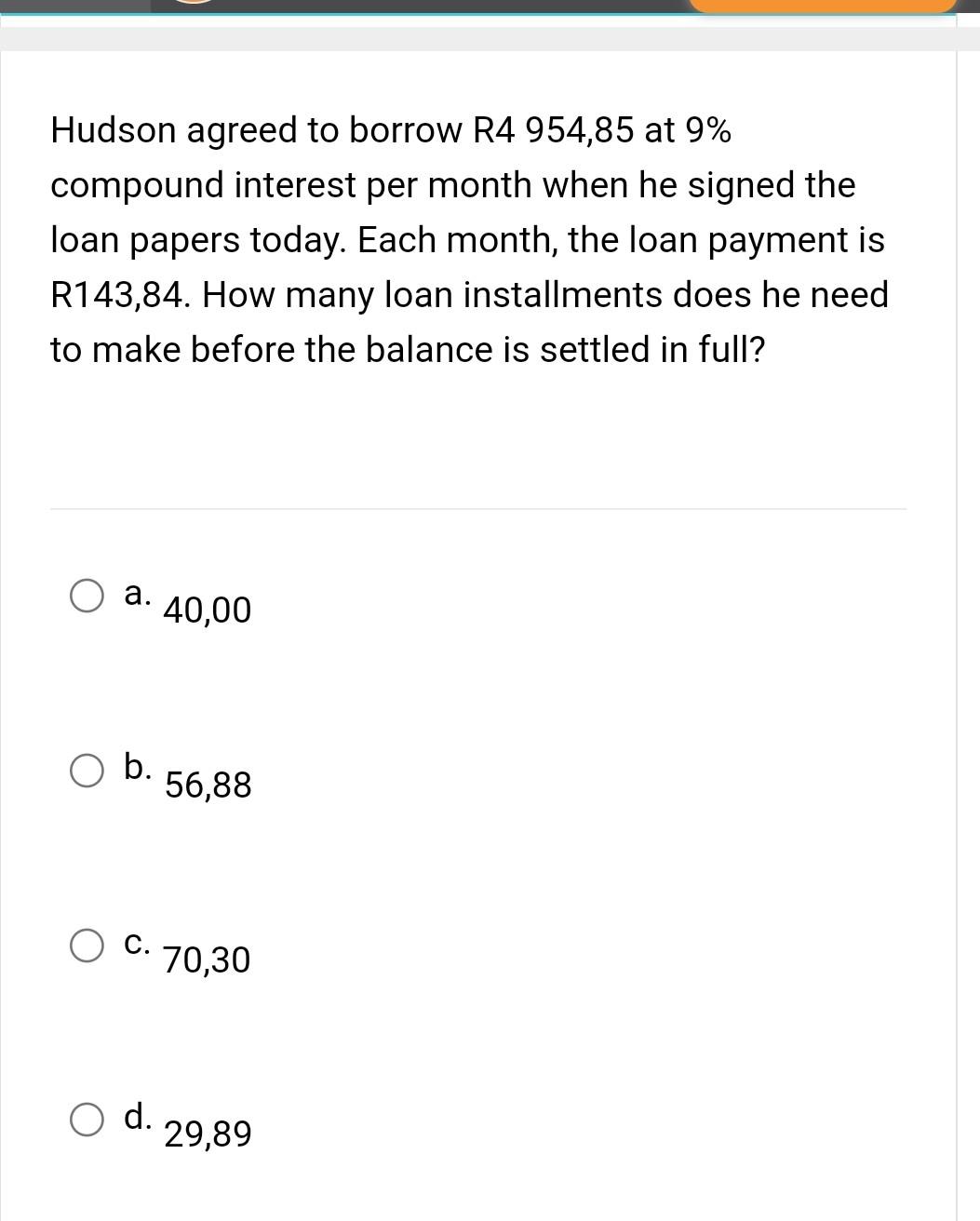
Task: Select radio option d. 29,89
Action: coord(87,1120)
